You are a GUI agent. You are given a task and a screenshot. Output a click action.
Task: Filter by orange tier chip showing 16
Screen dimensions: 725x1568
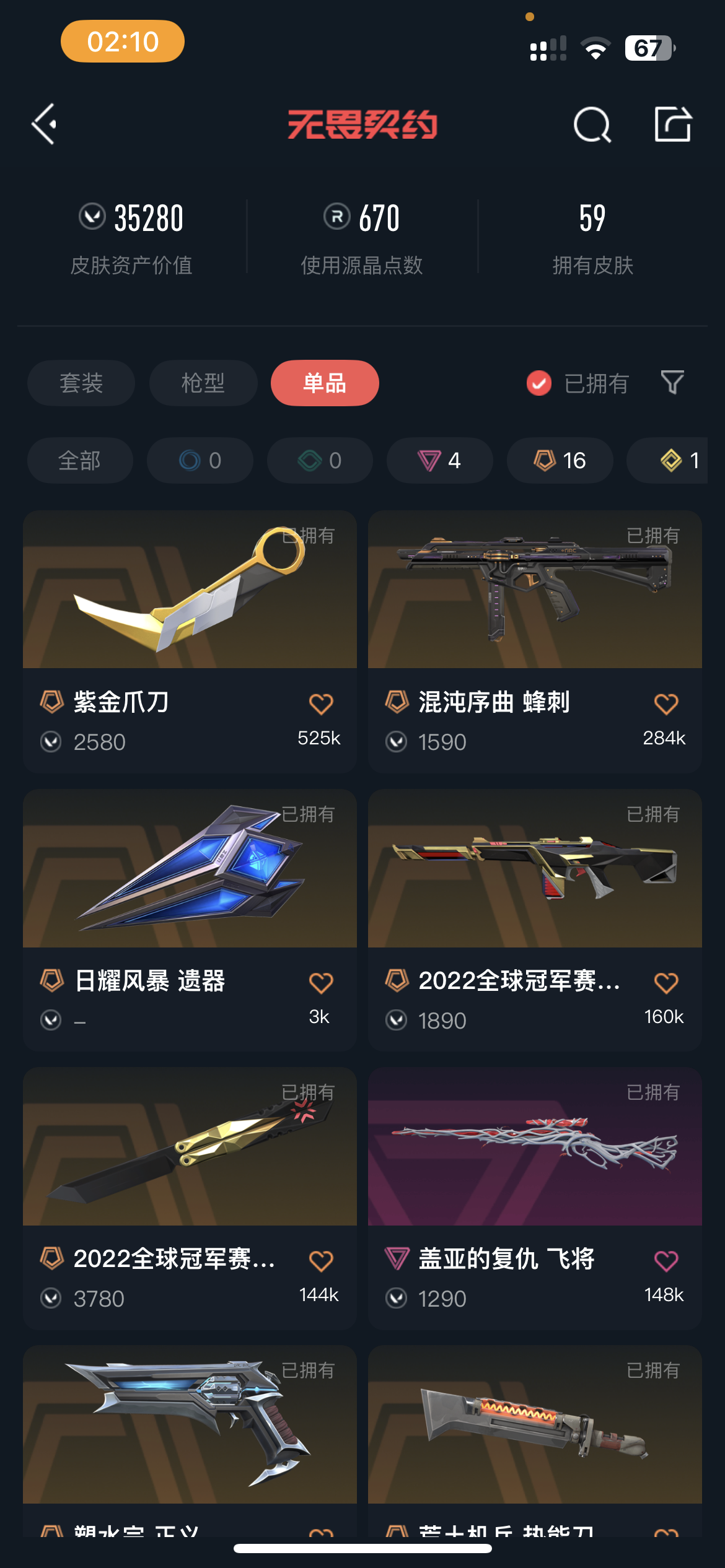point(560,460)
